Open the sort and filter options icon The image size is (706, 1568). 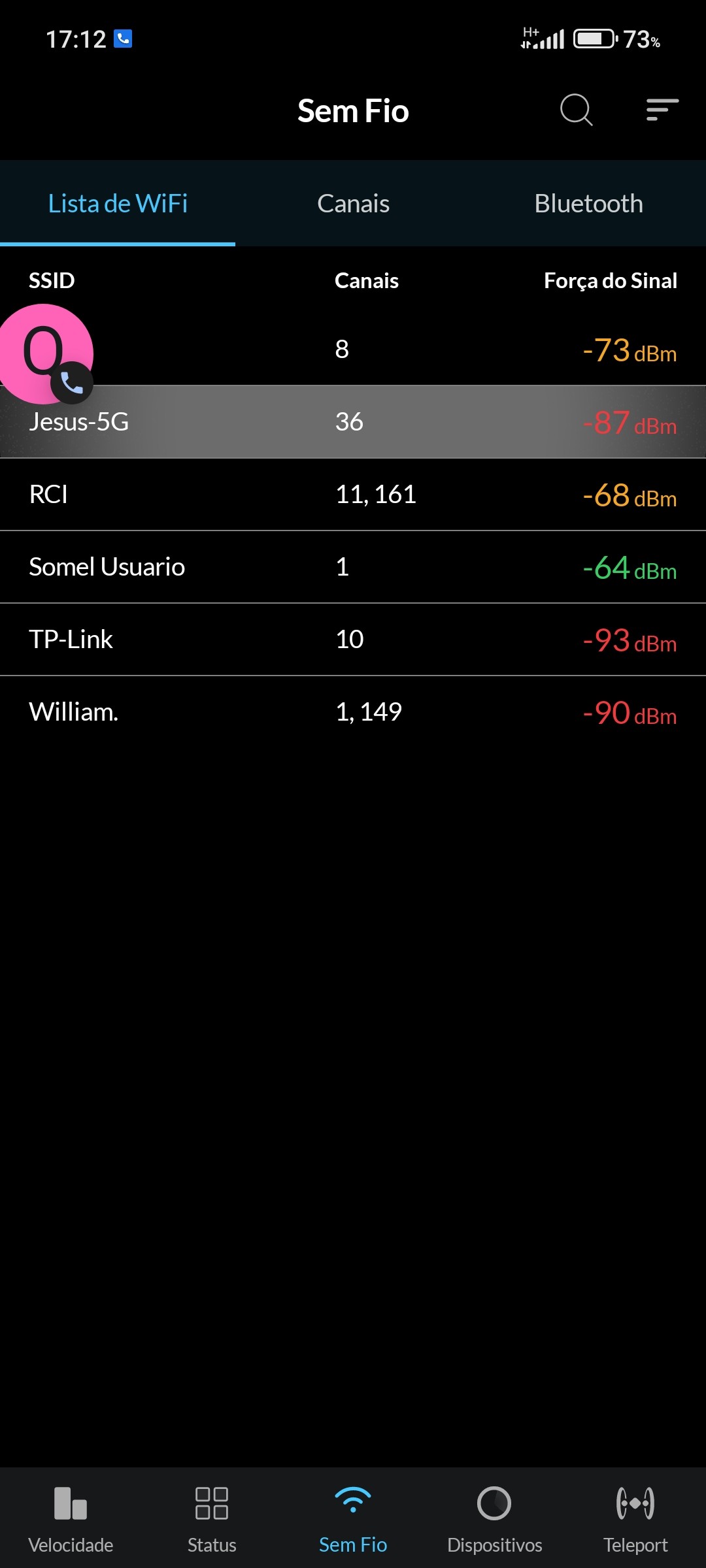click(x=662, y=110)
